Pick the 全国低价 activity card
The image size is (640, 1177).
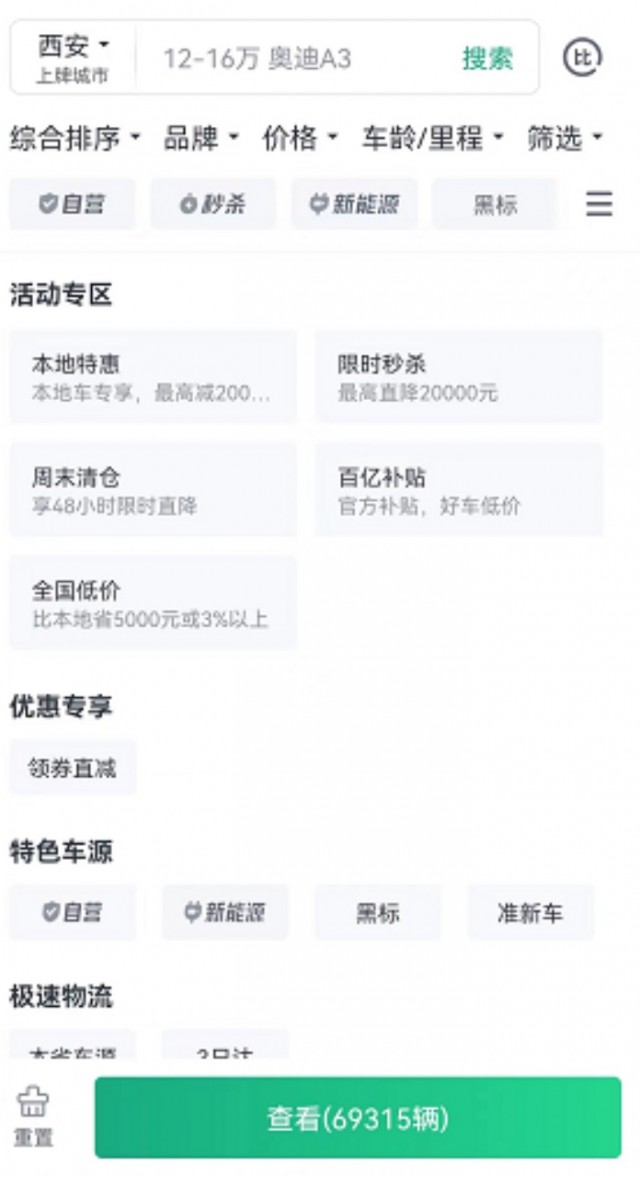tap(153, 603)
